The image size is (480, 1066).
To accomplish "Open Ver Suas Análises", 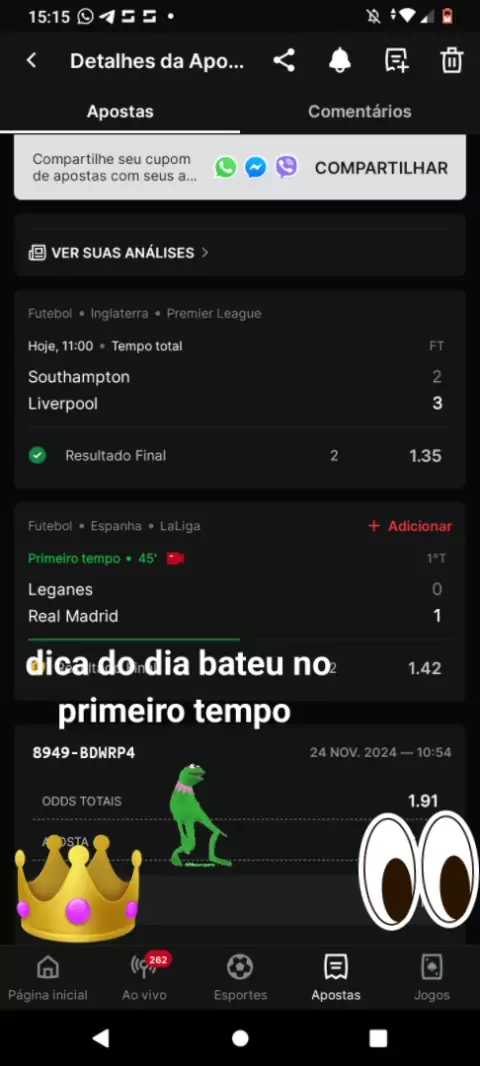I will [118, 253].
